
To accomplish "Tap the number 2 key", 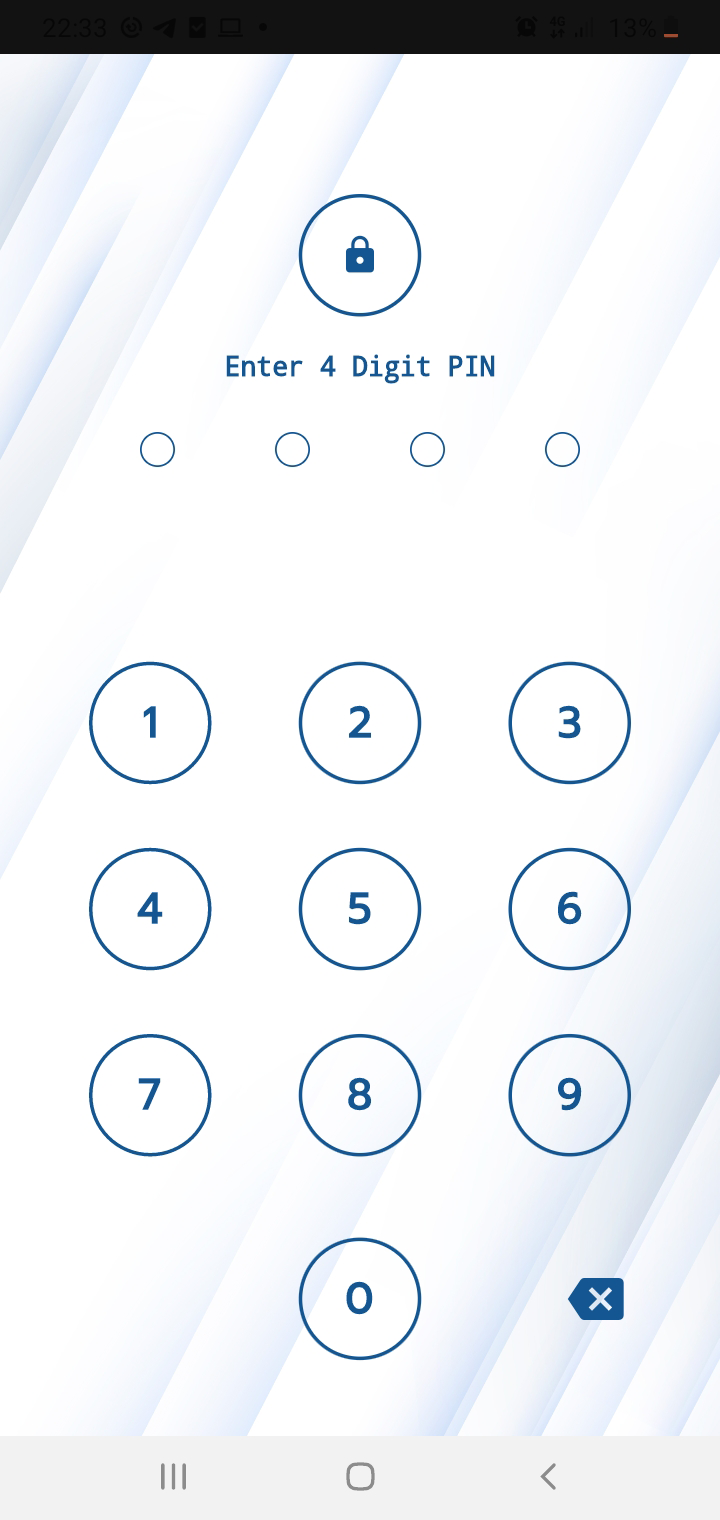I will coord(360,722).
